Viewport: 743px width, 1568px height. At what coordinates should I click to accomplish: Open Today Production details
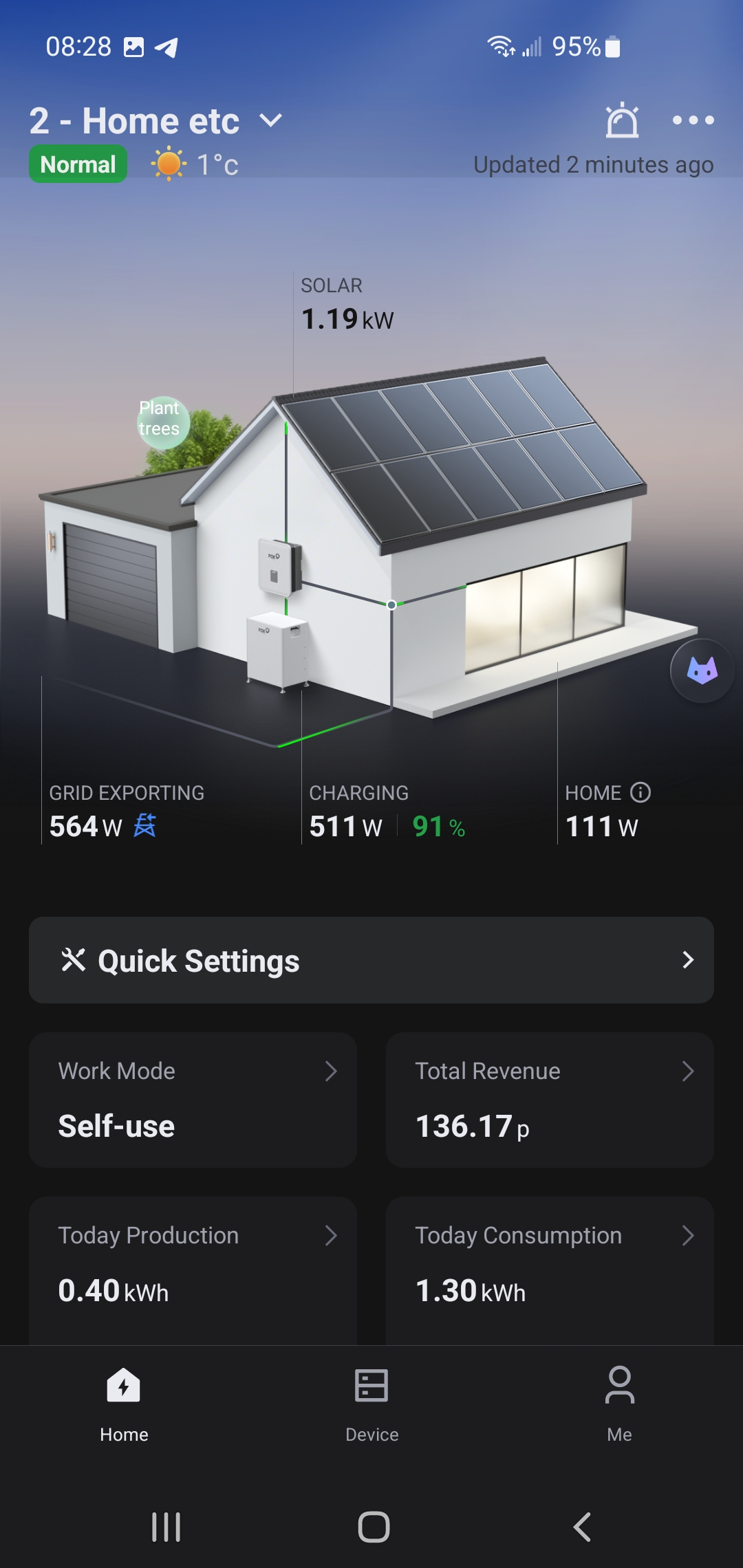[193, 1265]
